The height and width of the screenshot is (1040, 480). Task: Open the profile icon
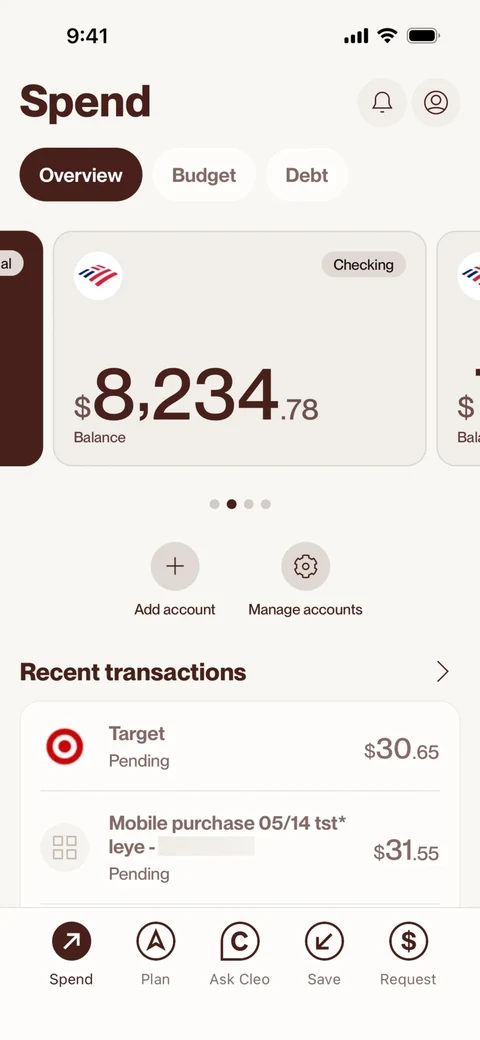[x=436, y=102]
